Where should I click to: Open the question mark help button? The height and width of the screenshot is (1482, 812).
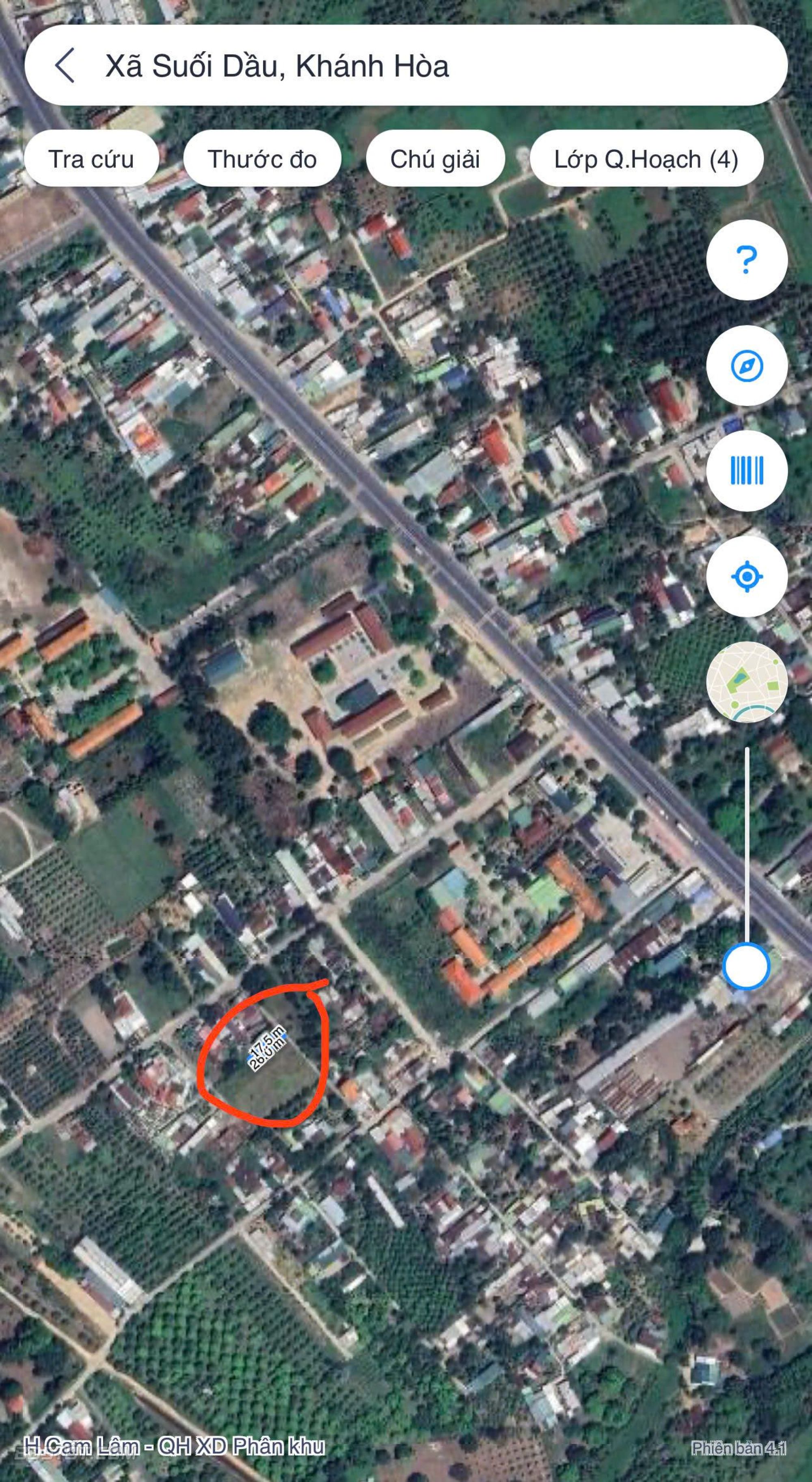click(x=747, y=260)
